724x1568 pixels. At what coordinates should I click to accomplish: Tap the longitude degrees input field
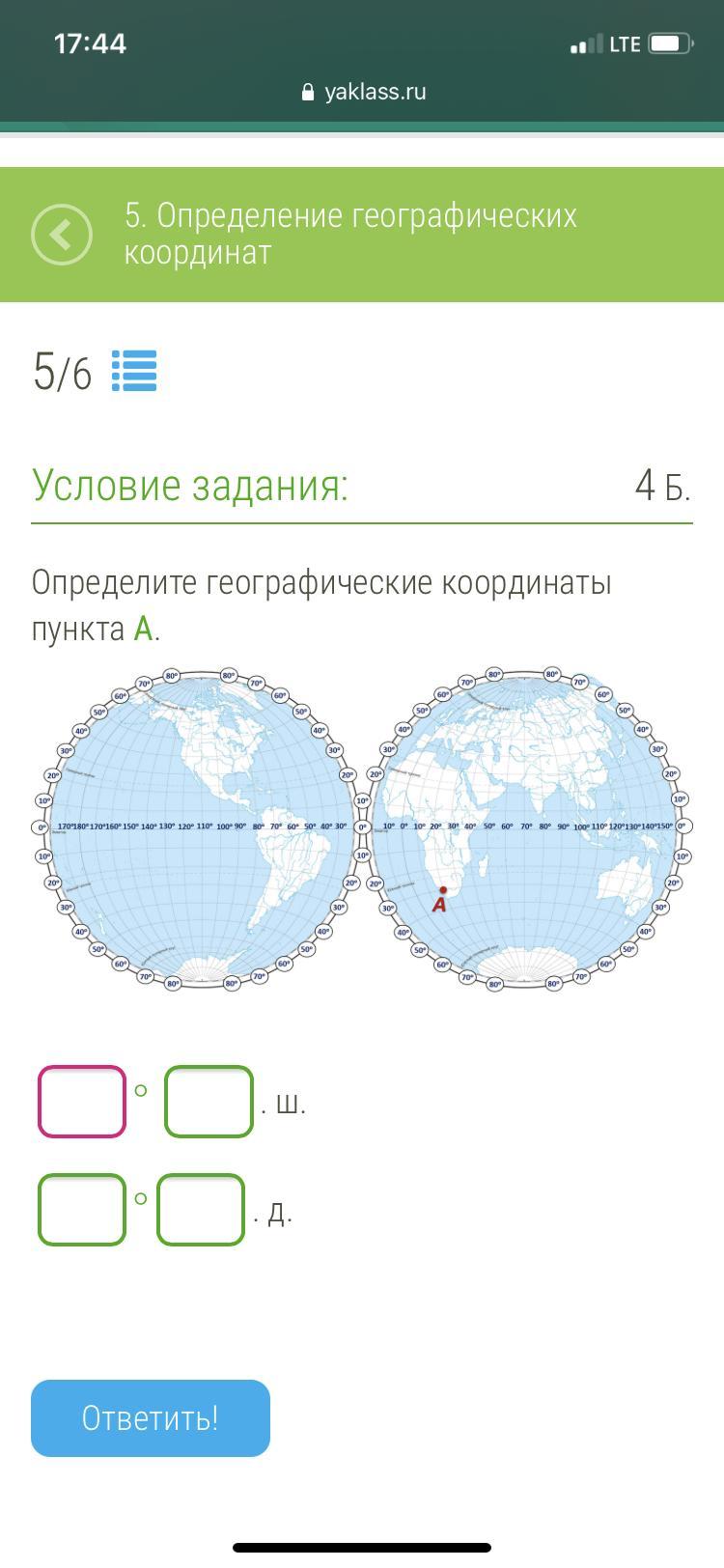coord(82,1210)
